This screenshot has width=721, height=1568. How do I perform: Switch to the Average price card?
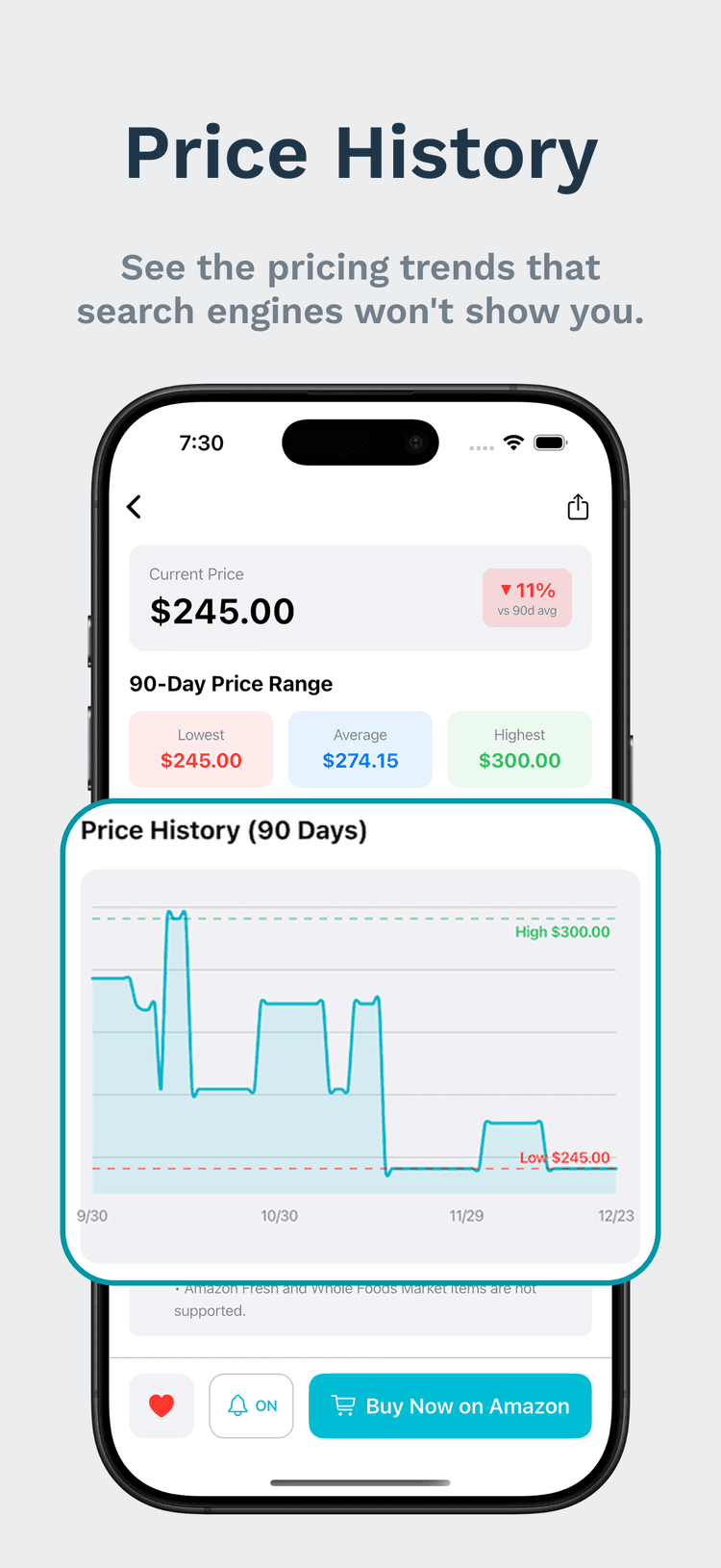pyautogui.click(x=360, y=748)
